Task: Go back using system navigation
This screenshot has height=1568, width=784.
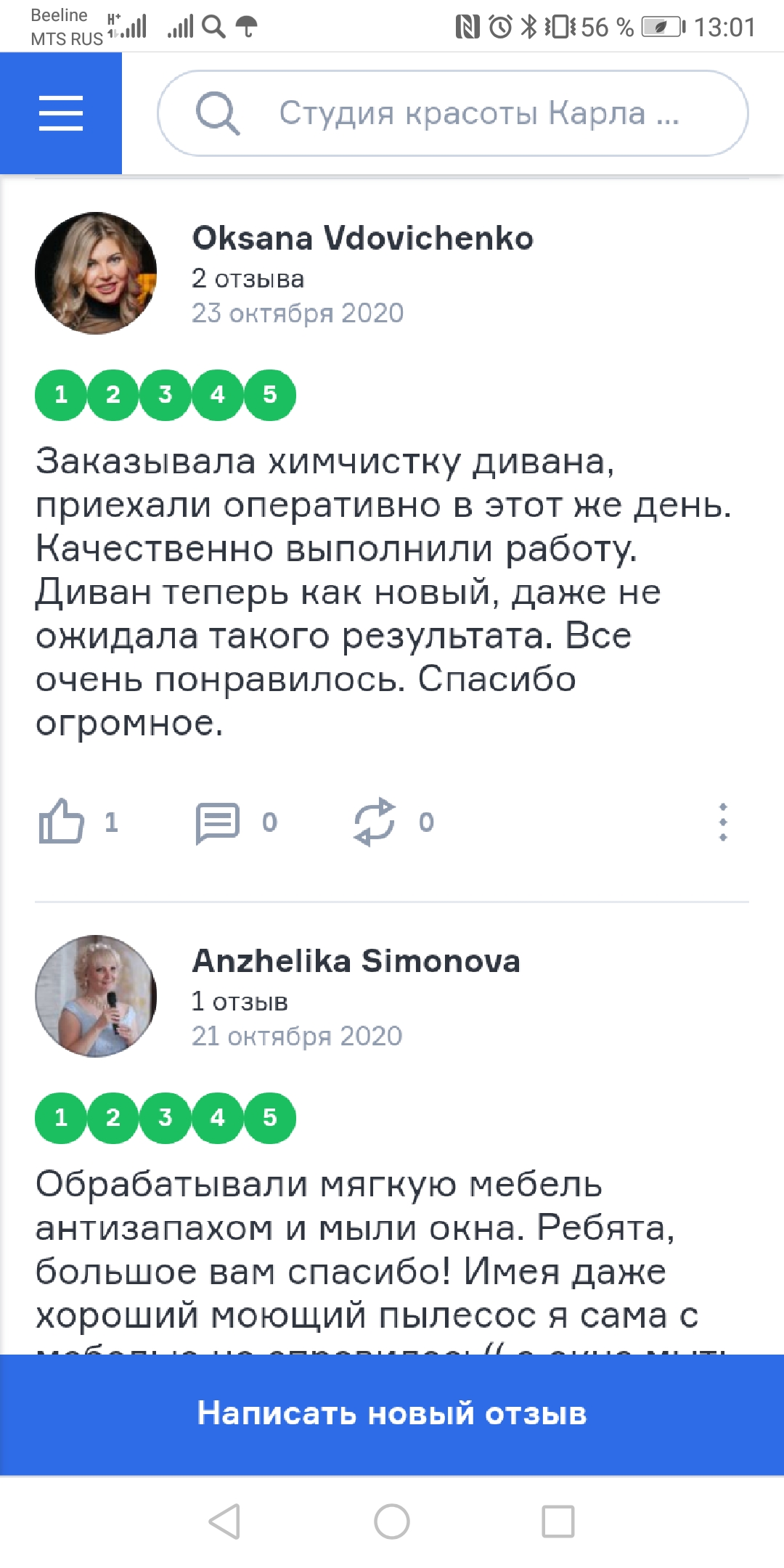Action: click(225, 1521)
